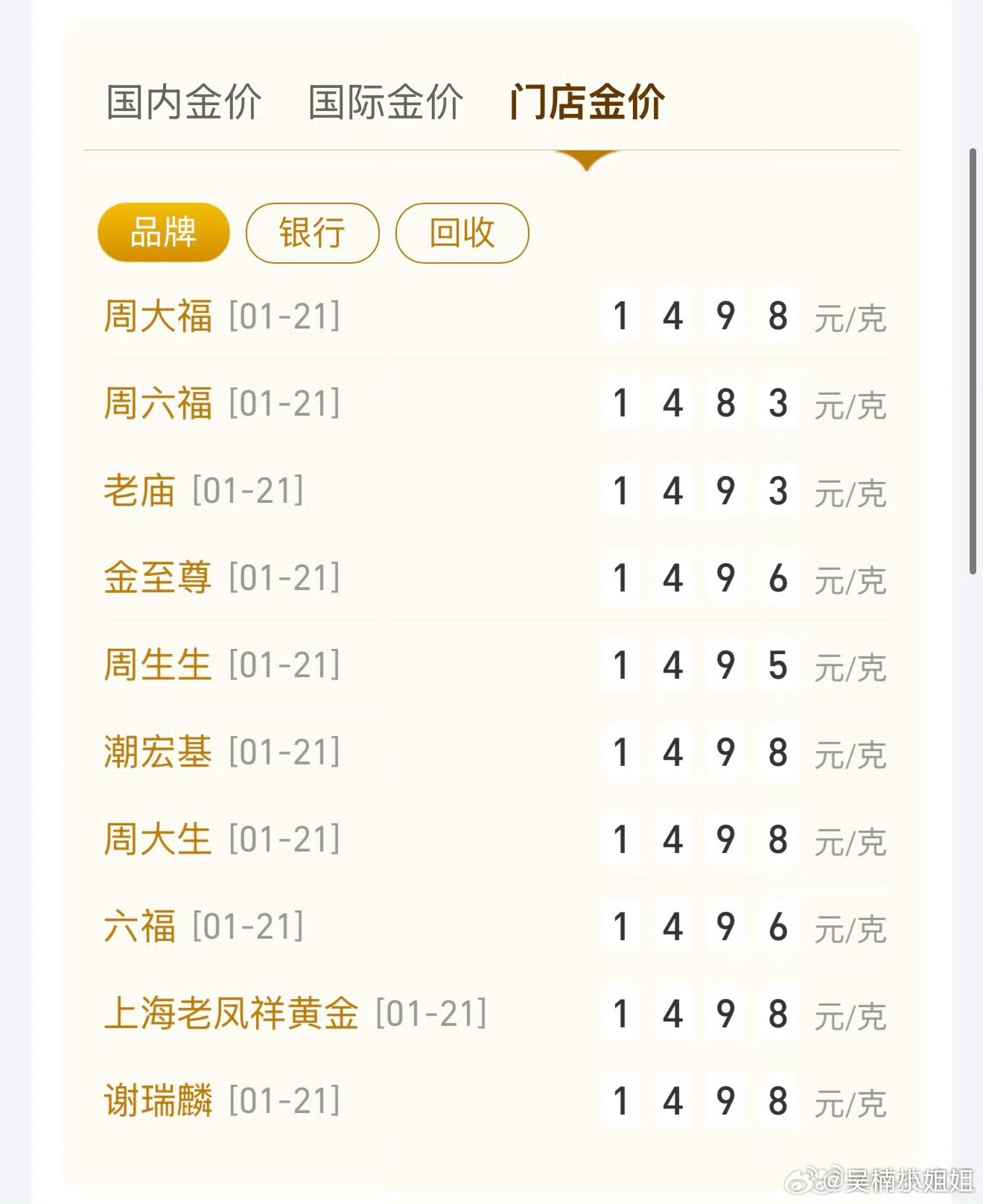
Task: Open 周生生 price row
Action: tap(158, 665)
